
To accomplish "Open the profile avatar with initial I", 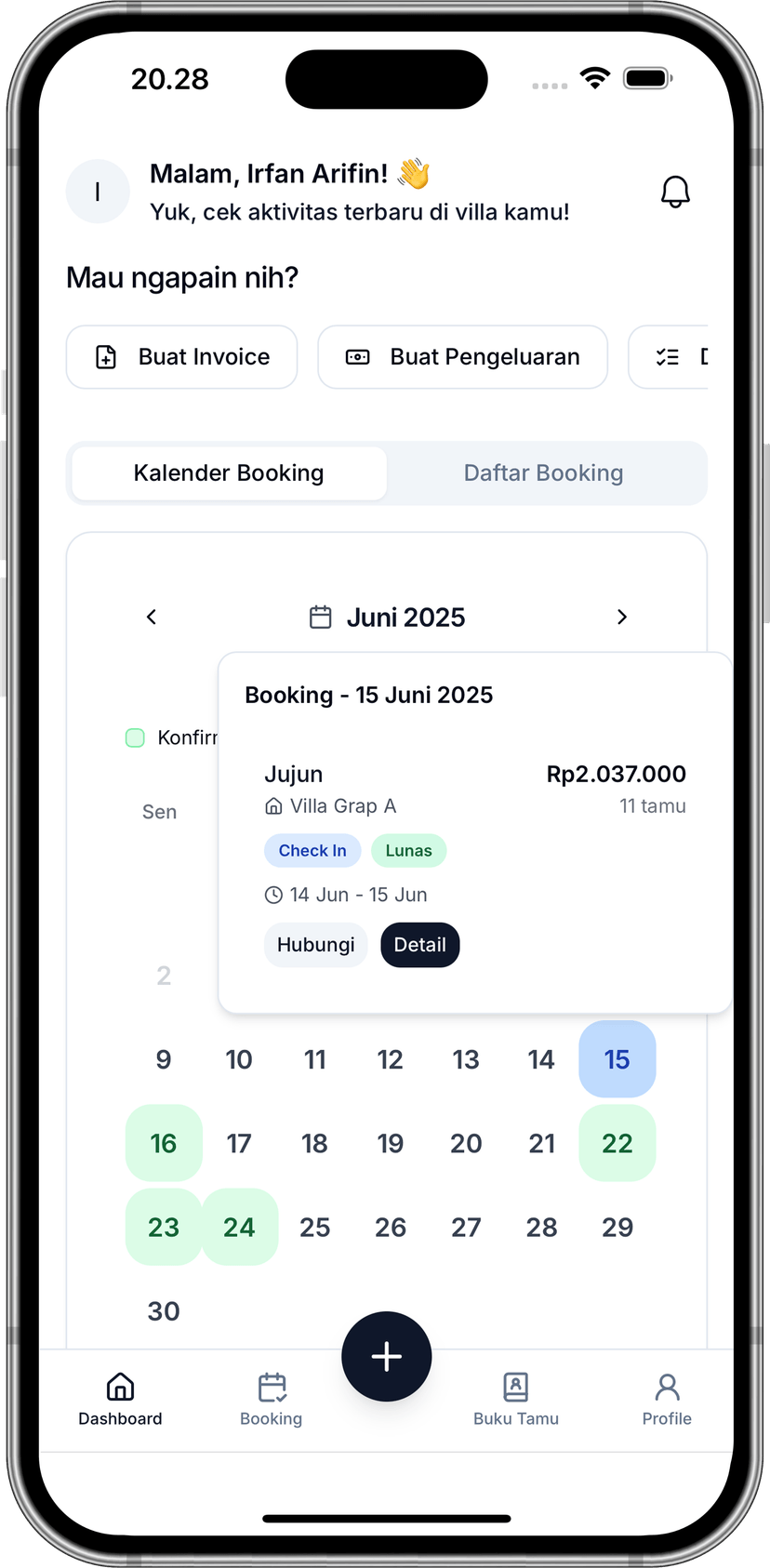I will [98, 192].
